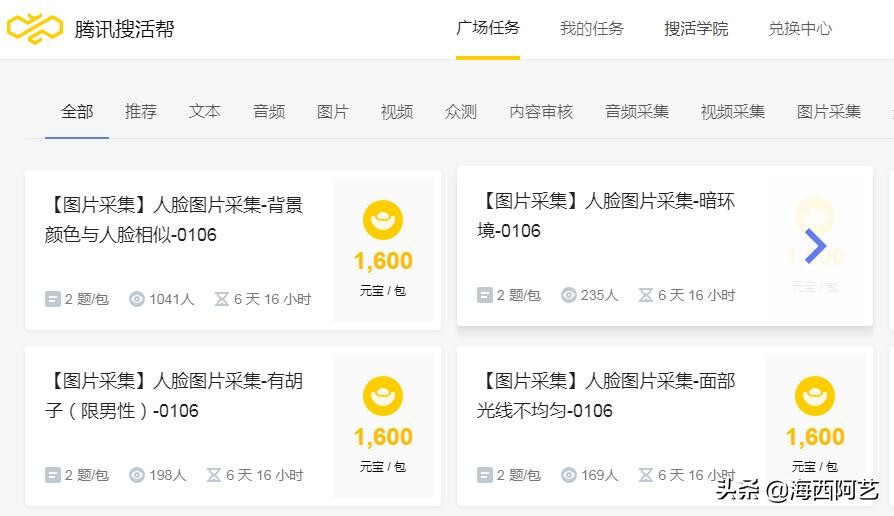This screenshot has width=894, height=516.
Task: Filter tasks by 图片采集
Action: tap(829, 112)
